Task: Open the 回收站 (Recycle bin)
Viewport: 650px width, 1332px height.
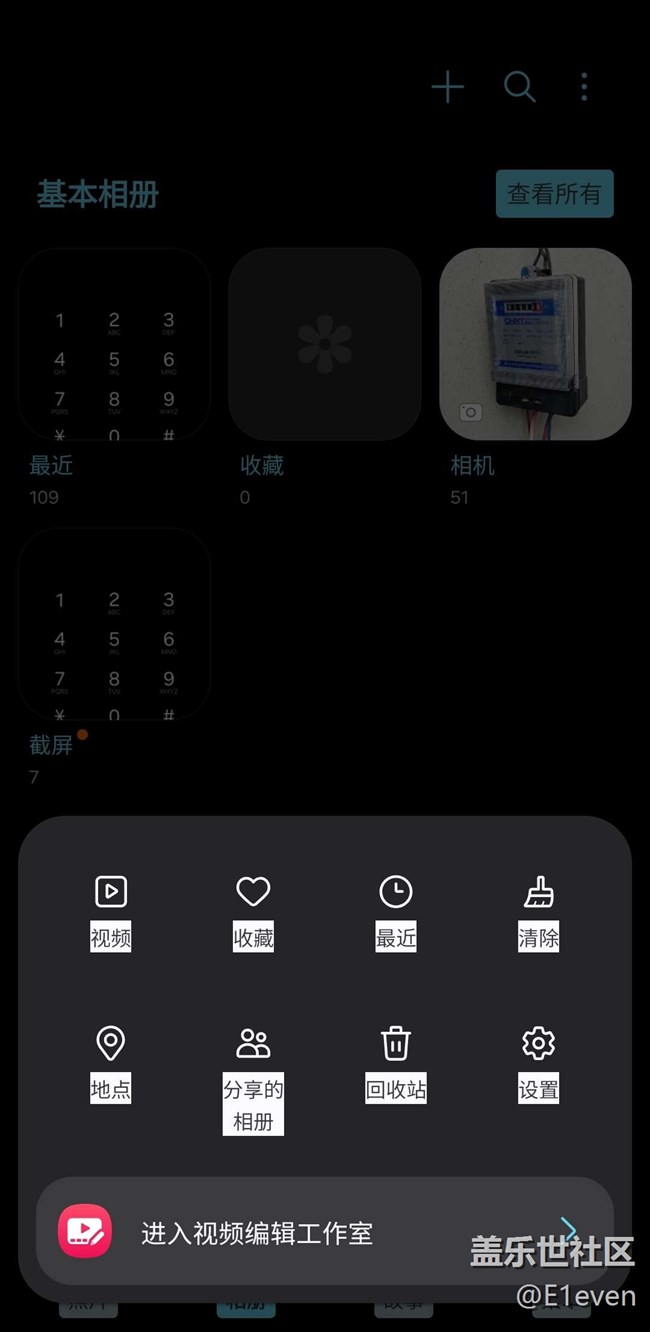Action: pyautogui.click(x=396, y=1062)
